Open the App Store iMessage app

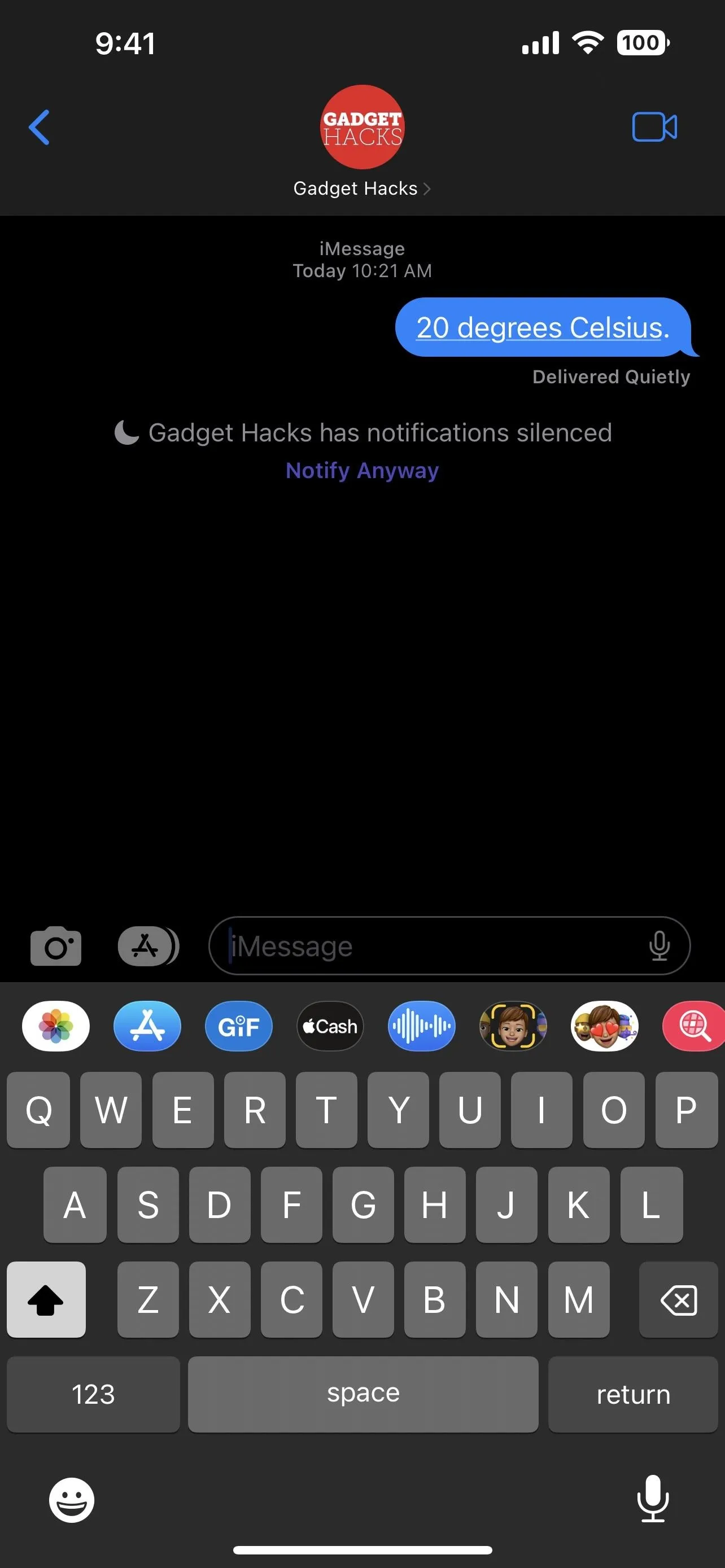point(147,1026)
